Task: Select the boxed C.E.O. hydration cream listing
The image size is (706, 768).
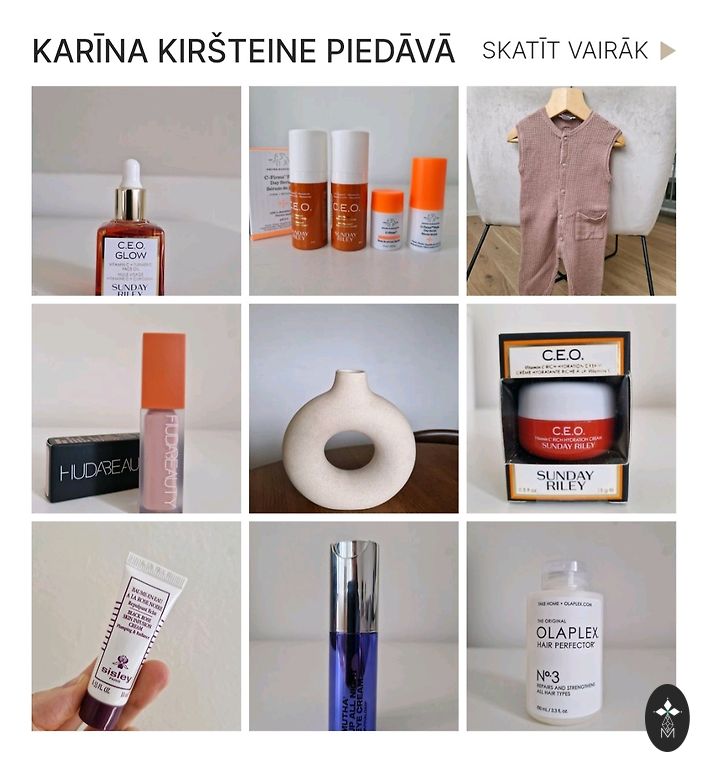Action: pyautogui.click(x=571, y=409)
